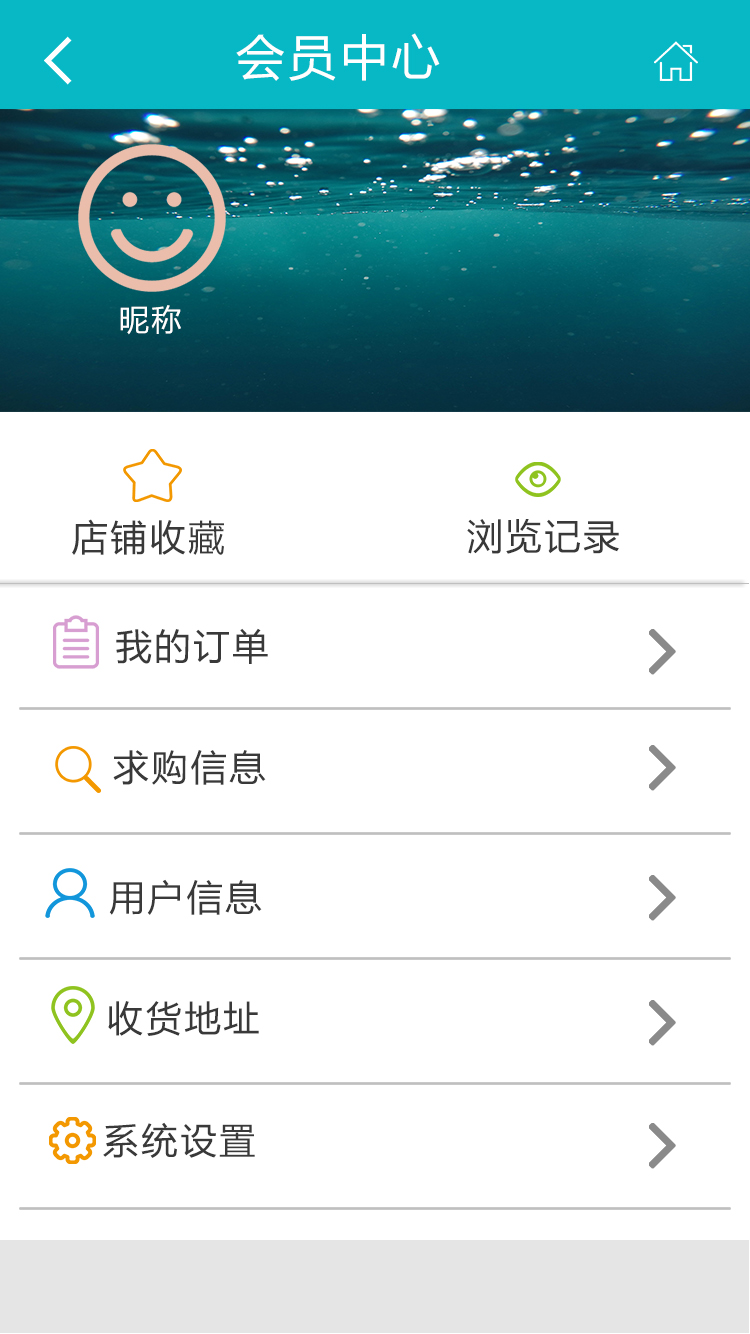
Task: Open 店铺收藏 shop favorites
Action: pos(150,504)
